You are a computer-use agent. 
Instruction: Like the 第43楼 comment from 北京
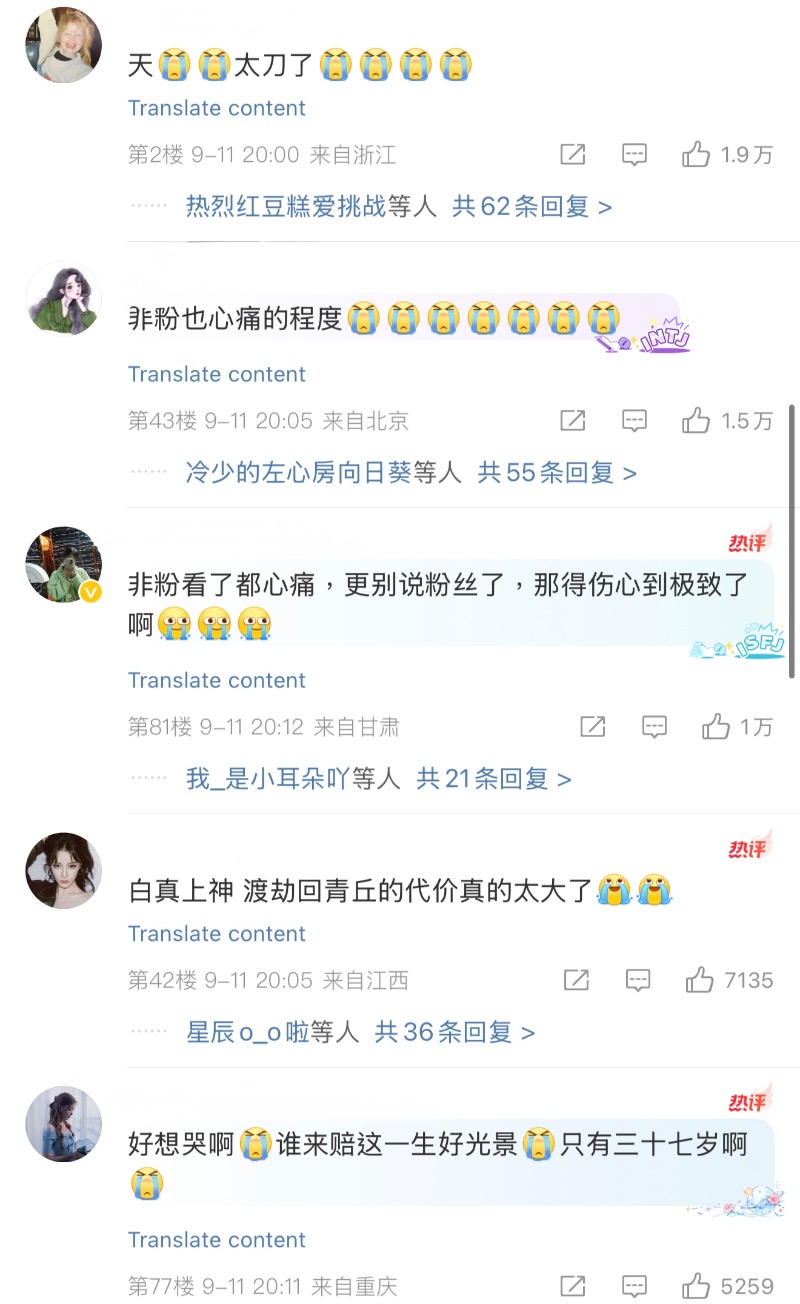pos(696,421)
